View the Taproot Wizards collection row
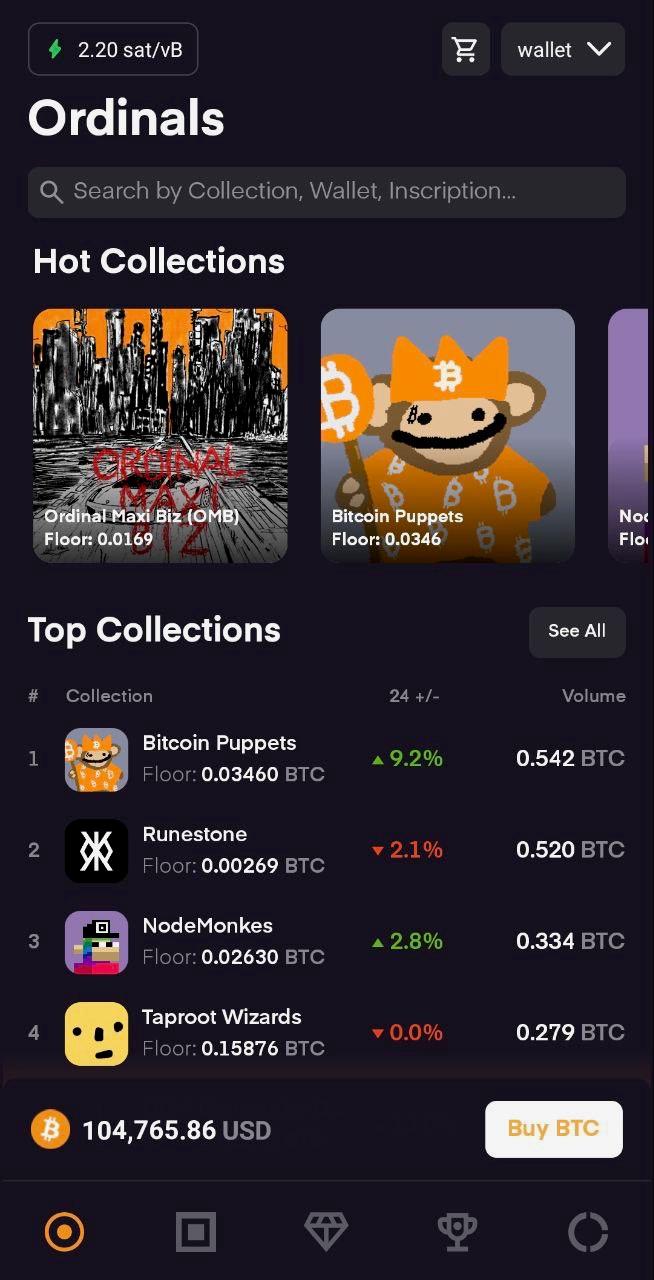Viewport: 654px width, 1280px height. (326, 1032)
